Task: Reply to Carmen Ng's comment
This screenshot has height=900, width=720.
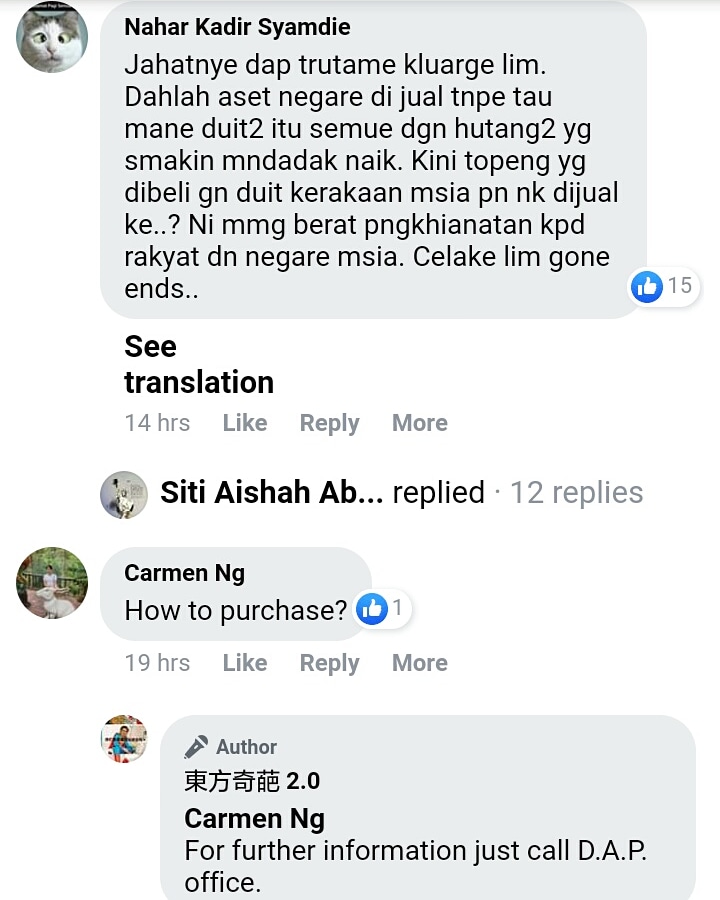Action: coord(329,663)
